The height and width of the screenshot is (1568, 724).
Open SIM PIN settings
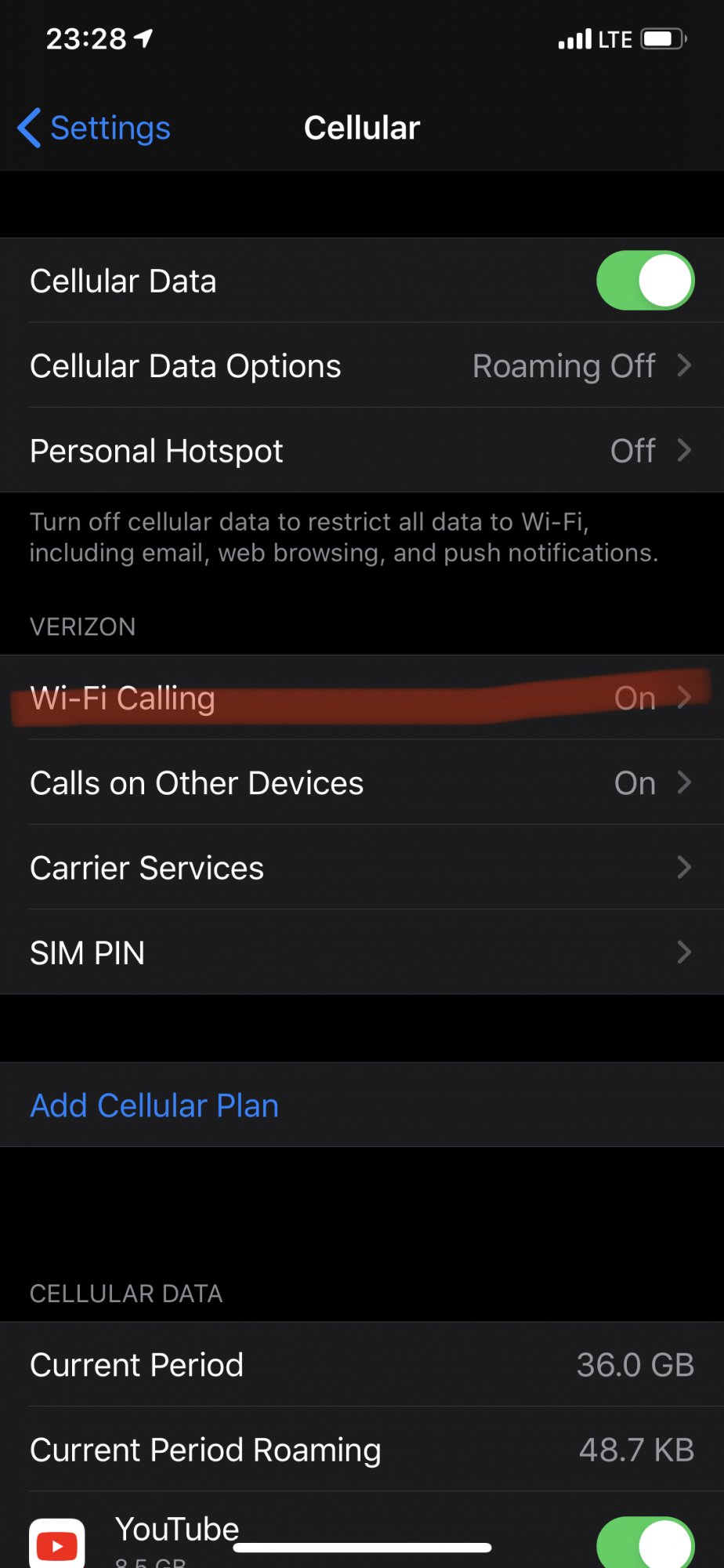362,952
